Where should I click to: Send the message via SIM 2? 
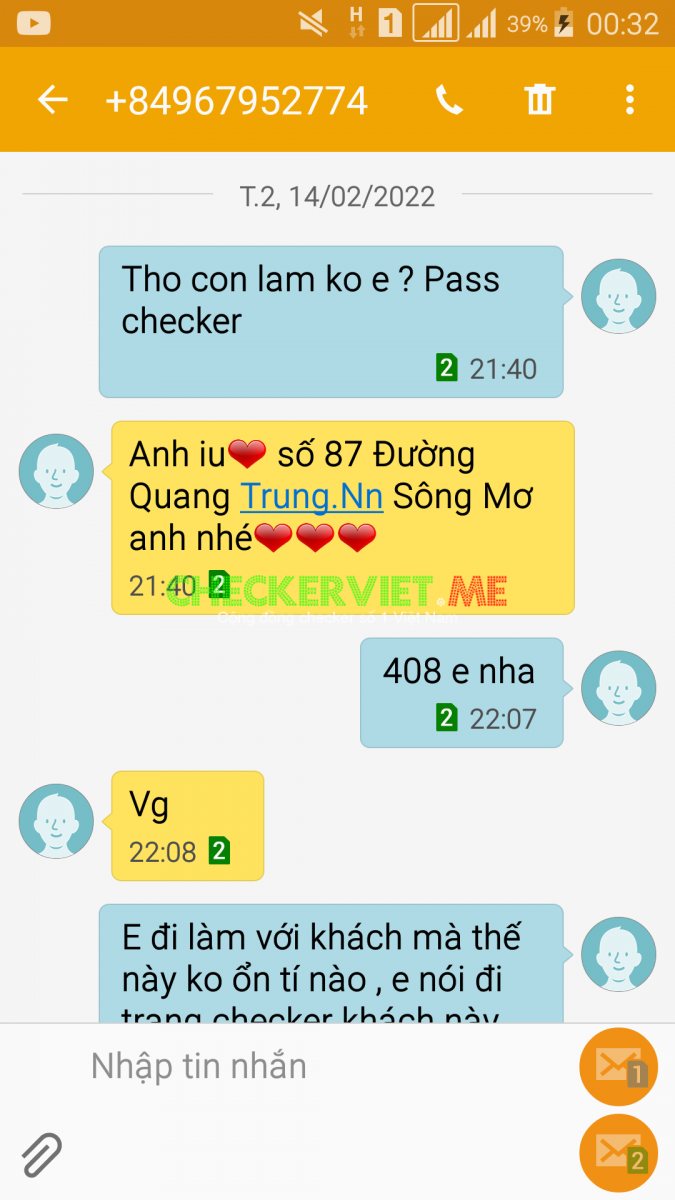click(618, 1153)
